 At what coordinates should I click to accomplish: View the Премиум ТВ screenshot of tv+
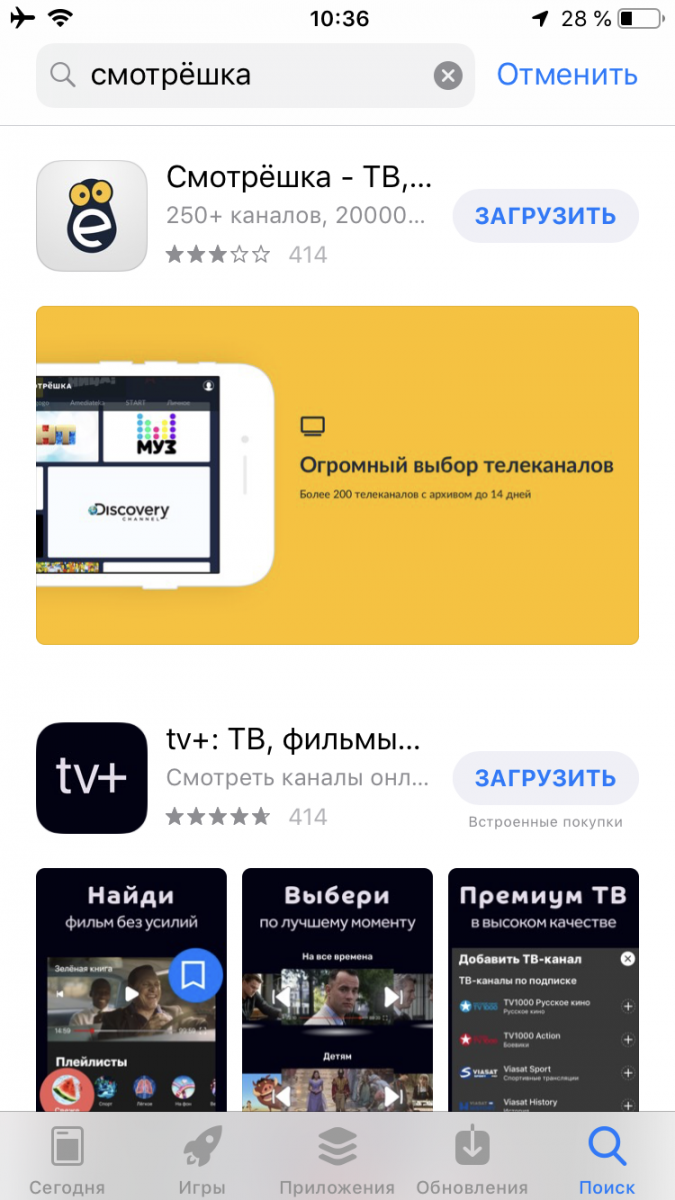(x=543, y=990)
